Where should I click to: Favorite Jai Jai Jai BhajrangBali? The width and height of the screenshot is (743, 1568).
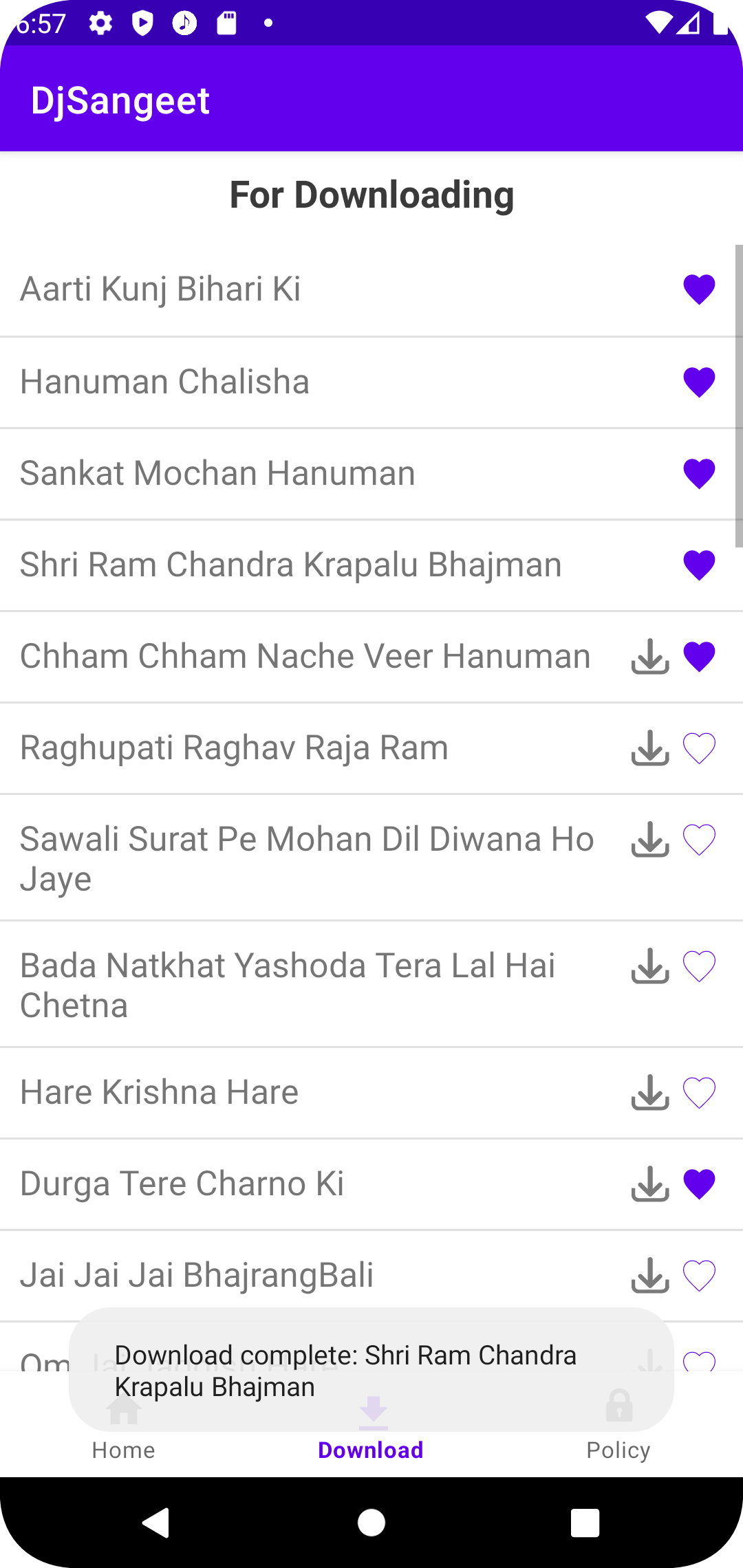(x=699, y=1276)
